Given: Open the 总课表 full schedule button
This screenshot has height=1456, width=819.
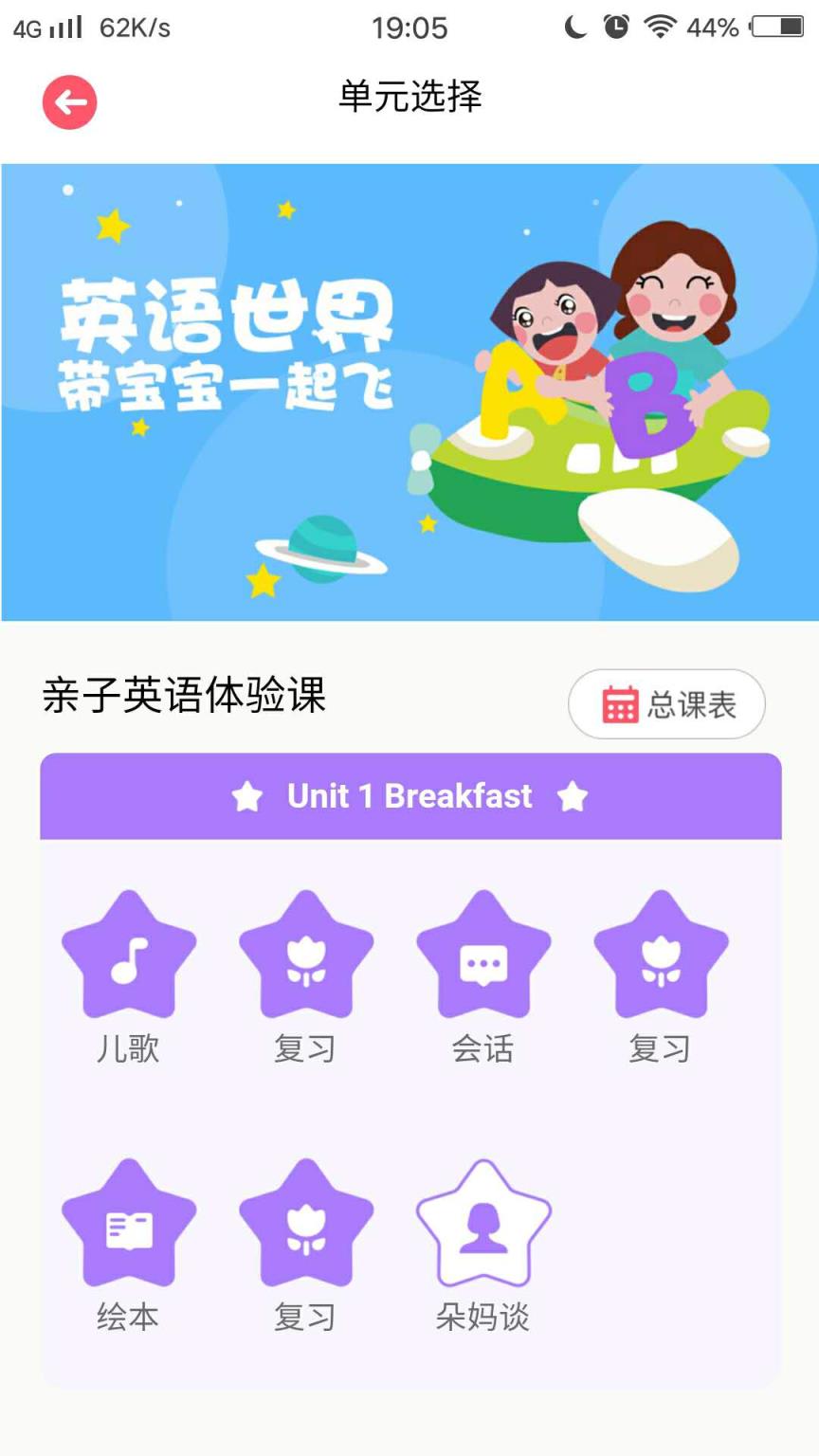Looking at the screenshot, I should pos(666,703).
